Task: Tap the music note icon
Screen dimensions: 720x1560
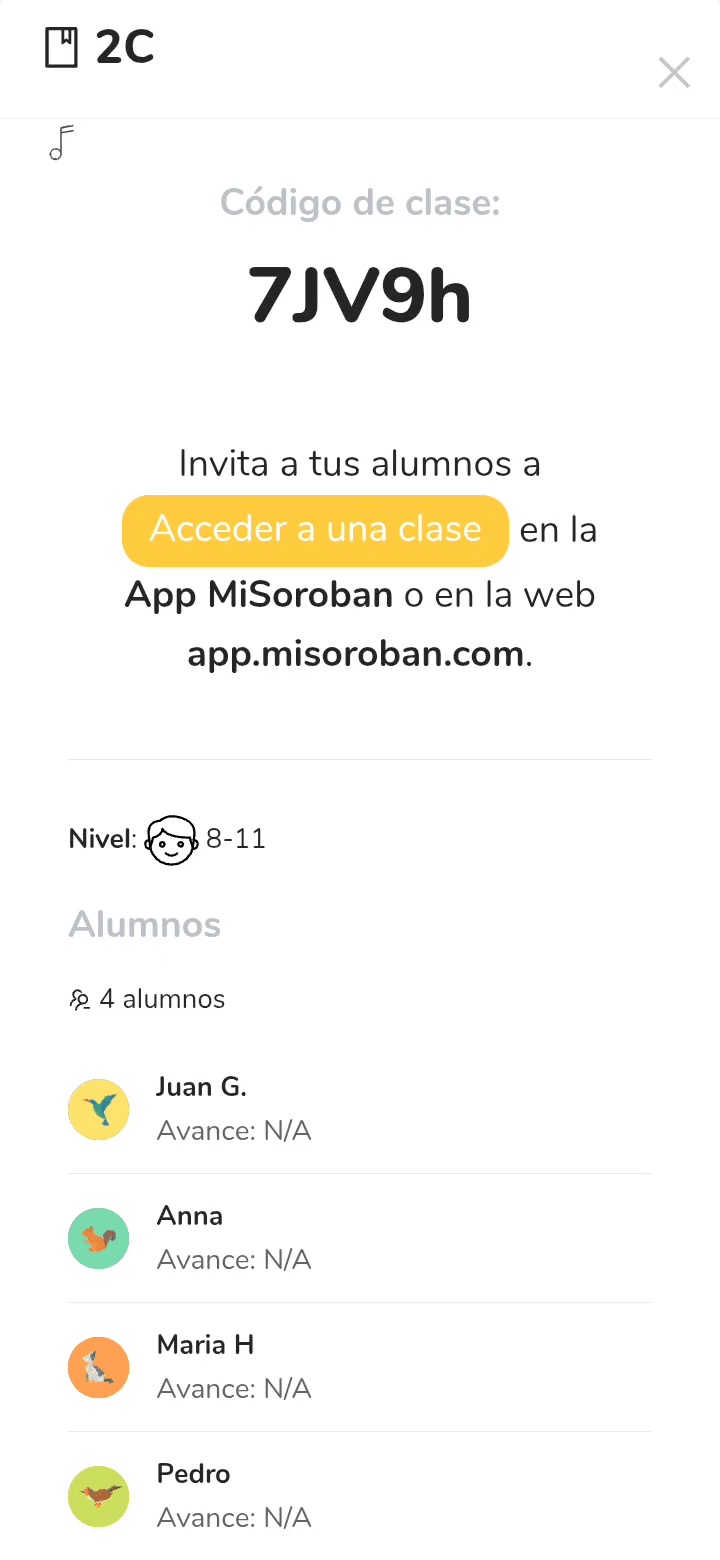Action: pos(62,143)
